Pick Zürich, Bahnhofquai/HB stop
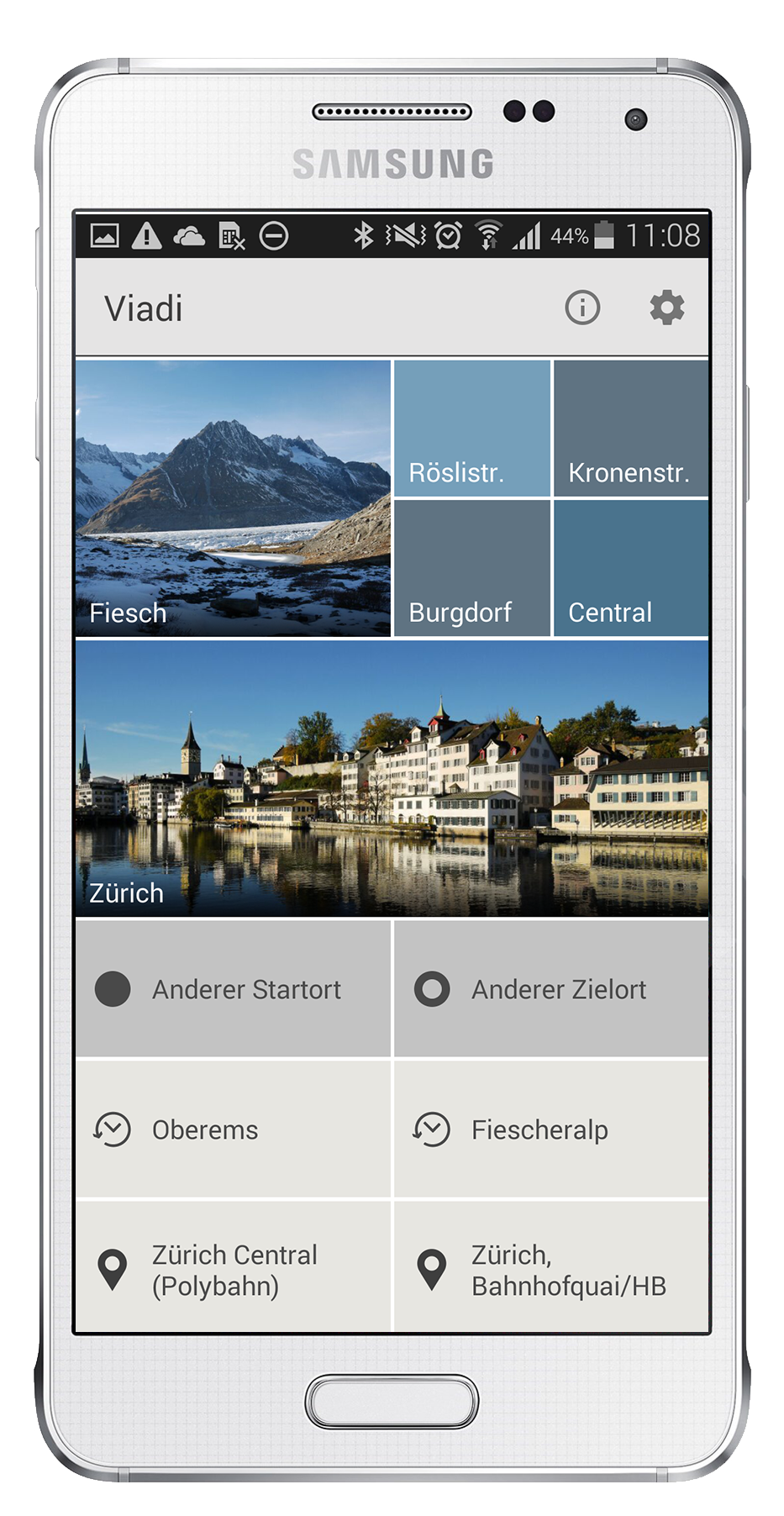 point(550,1269)
